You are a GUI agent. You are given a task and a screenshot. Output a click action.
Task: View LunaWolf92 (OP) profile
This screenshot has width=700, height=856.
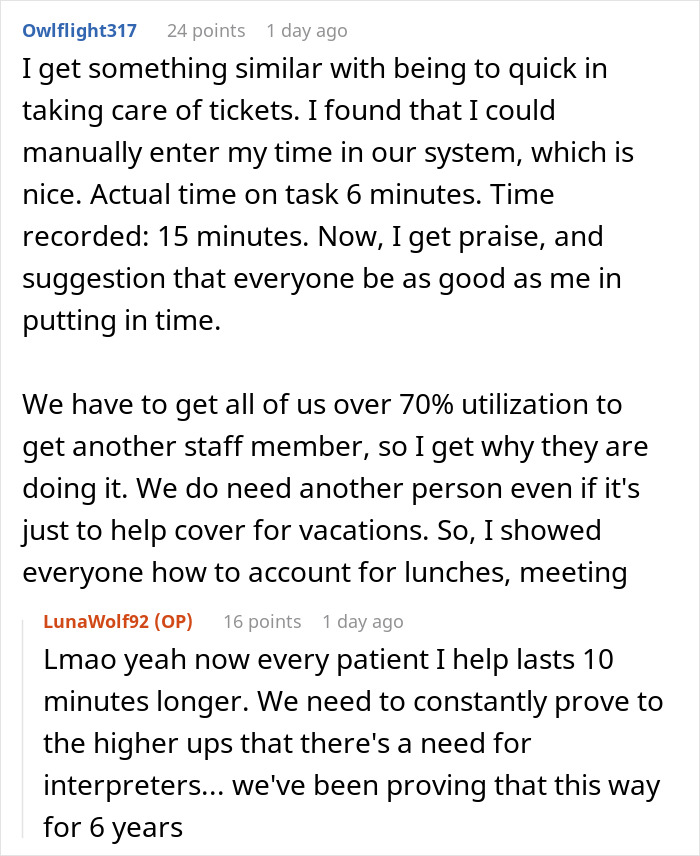(x=118, y=621)
